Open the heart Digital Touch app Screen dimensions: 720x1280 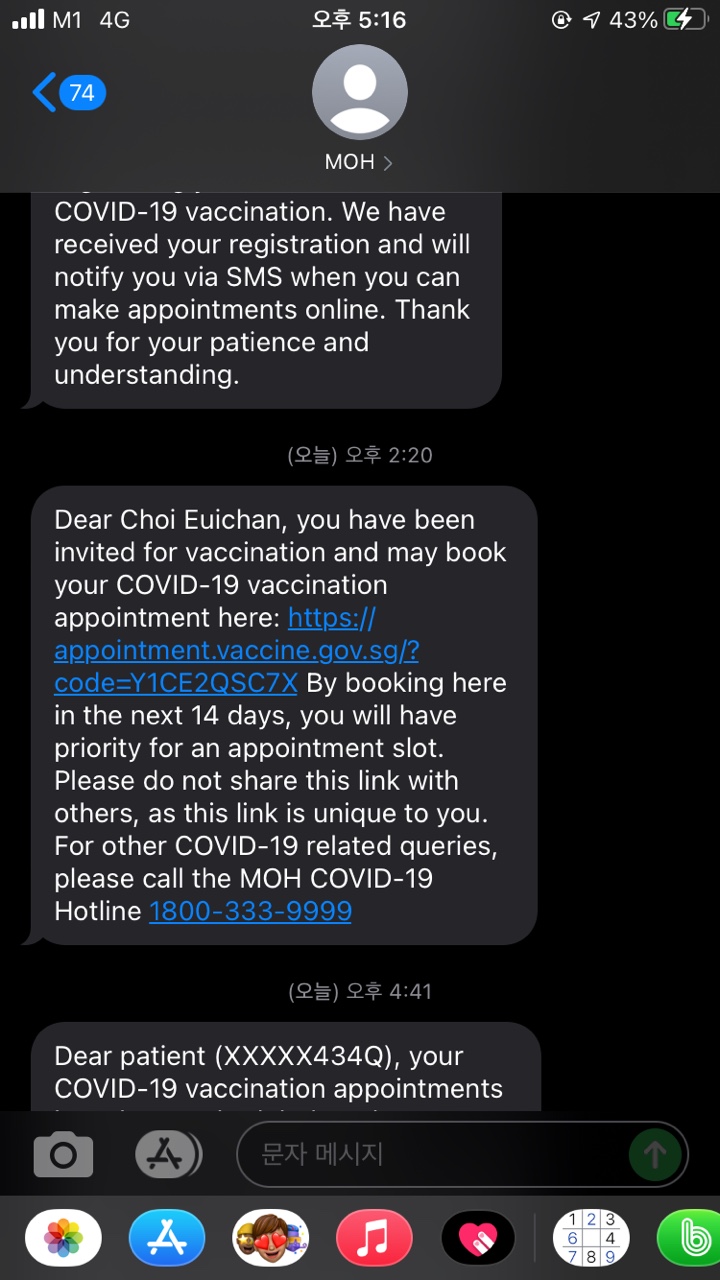pos(477,1238)
